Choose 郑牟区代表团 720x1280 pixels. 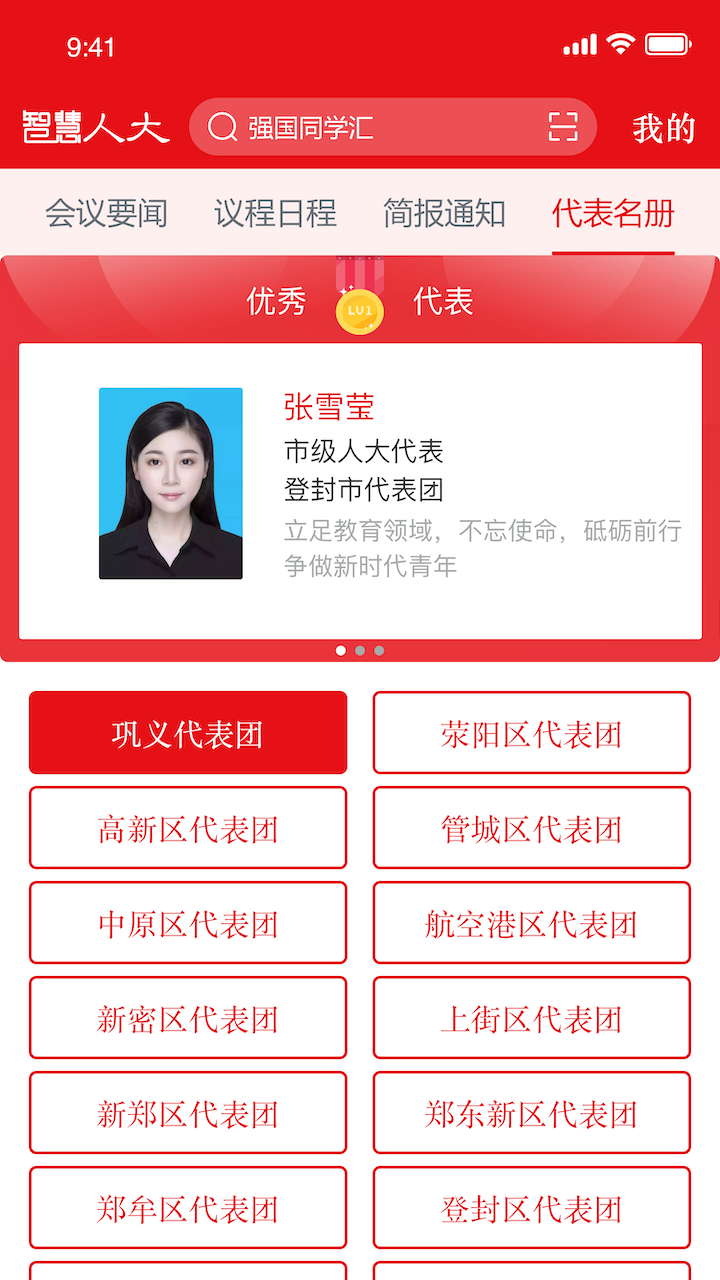click(x=188, y=1208)
